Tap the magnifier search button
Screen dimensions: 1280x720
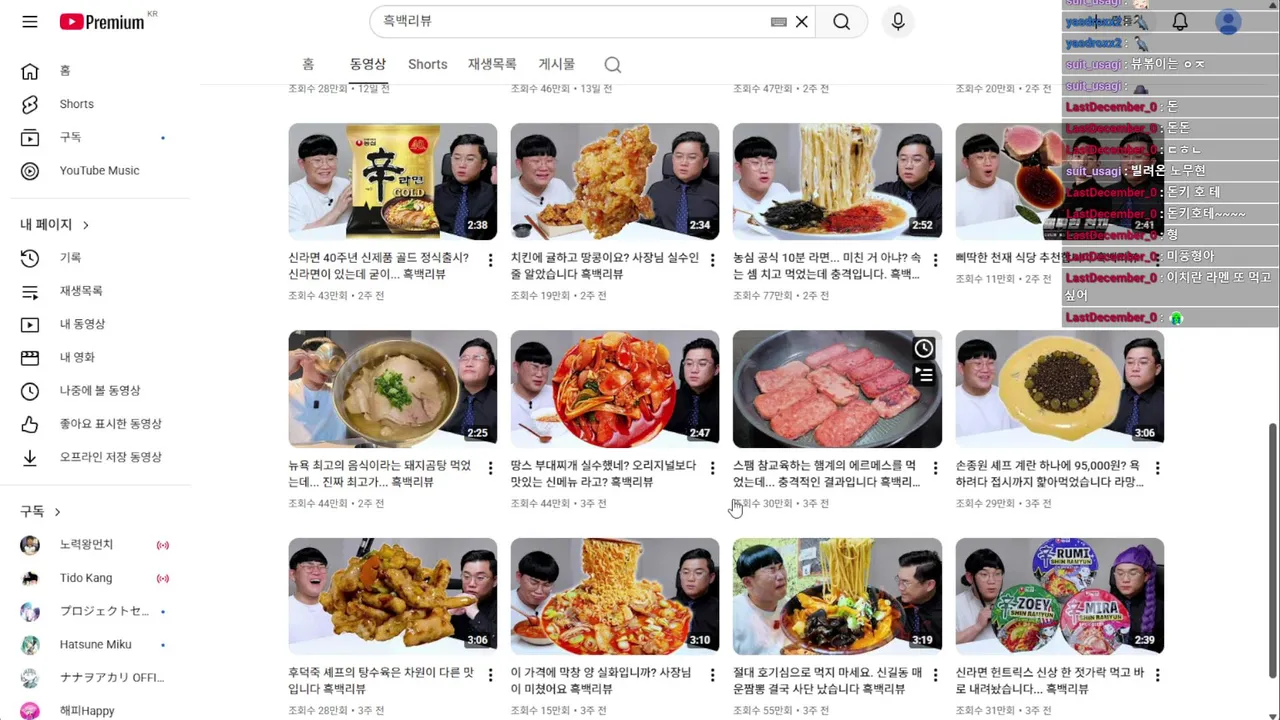[841, 22]
